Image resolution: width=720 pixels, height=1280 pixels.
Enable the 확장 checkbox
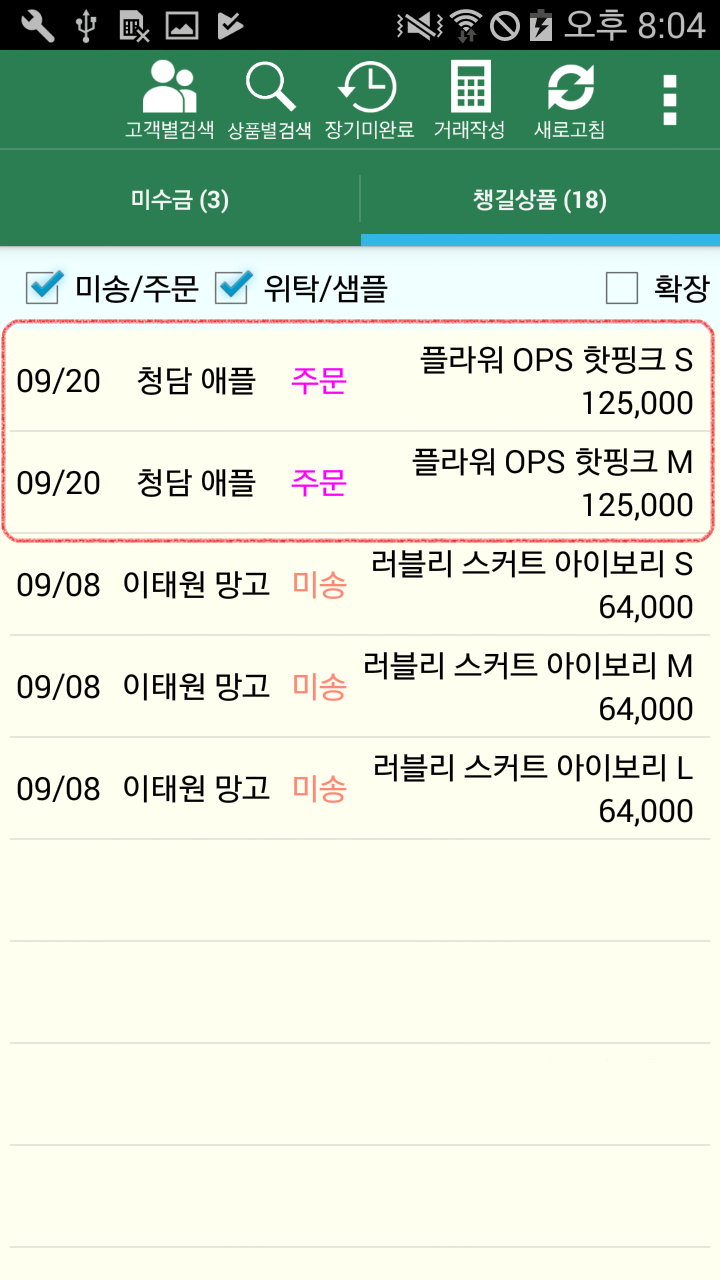622,289
